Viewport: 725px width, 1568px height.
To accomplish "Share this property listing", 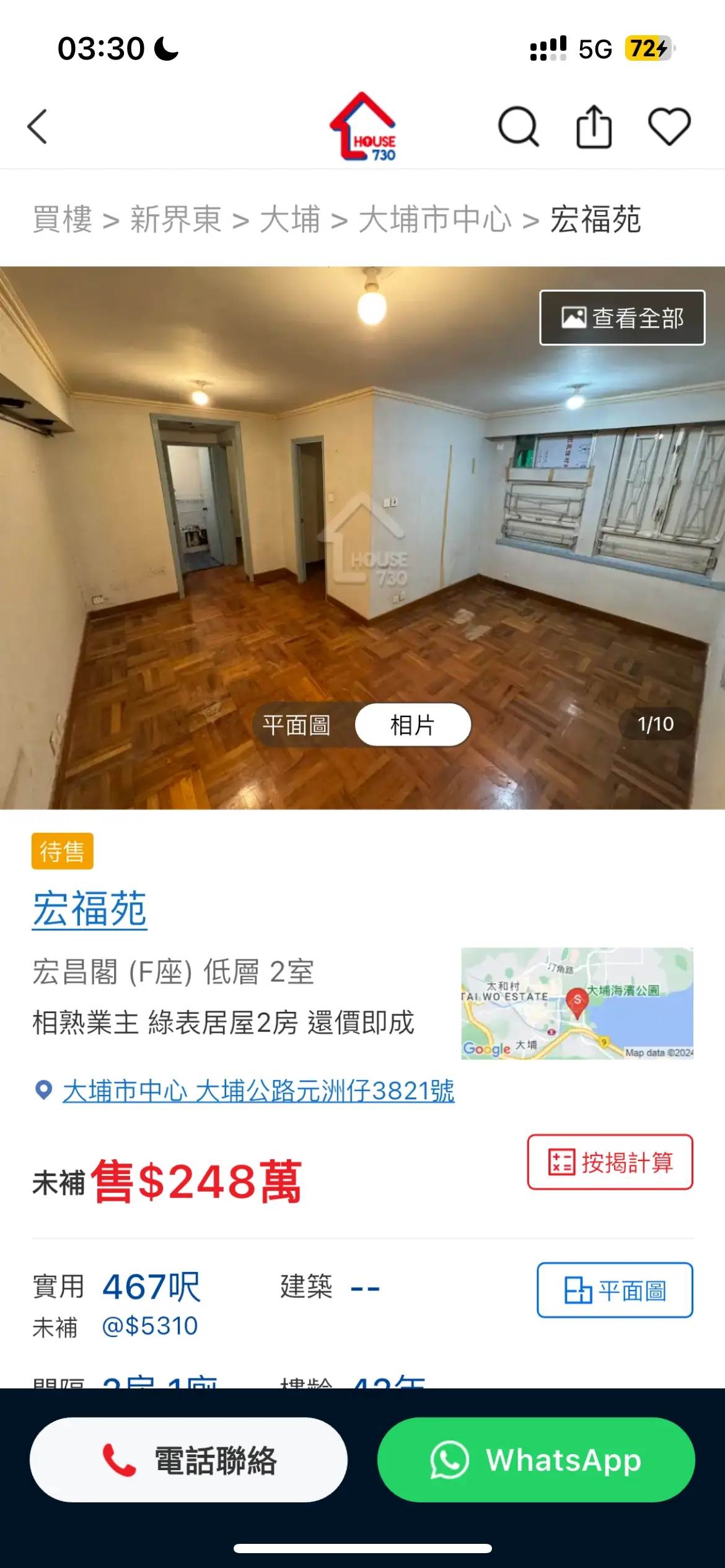I will [594, 127].
